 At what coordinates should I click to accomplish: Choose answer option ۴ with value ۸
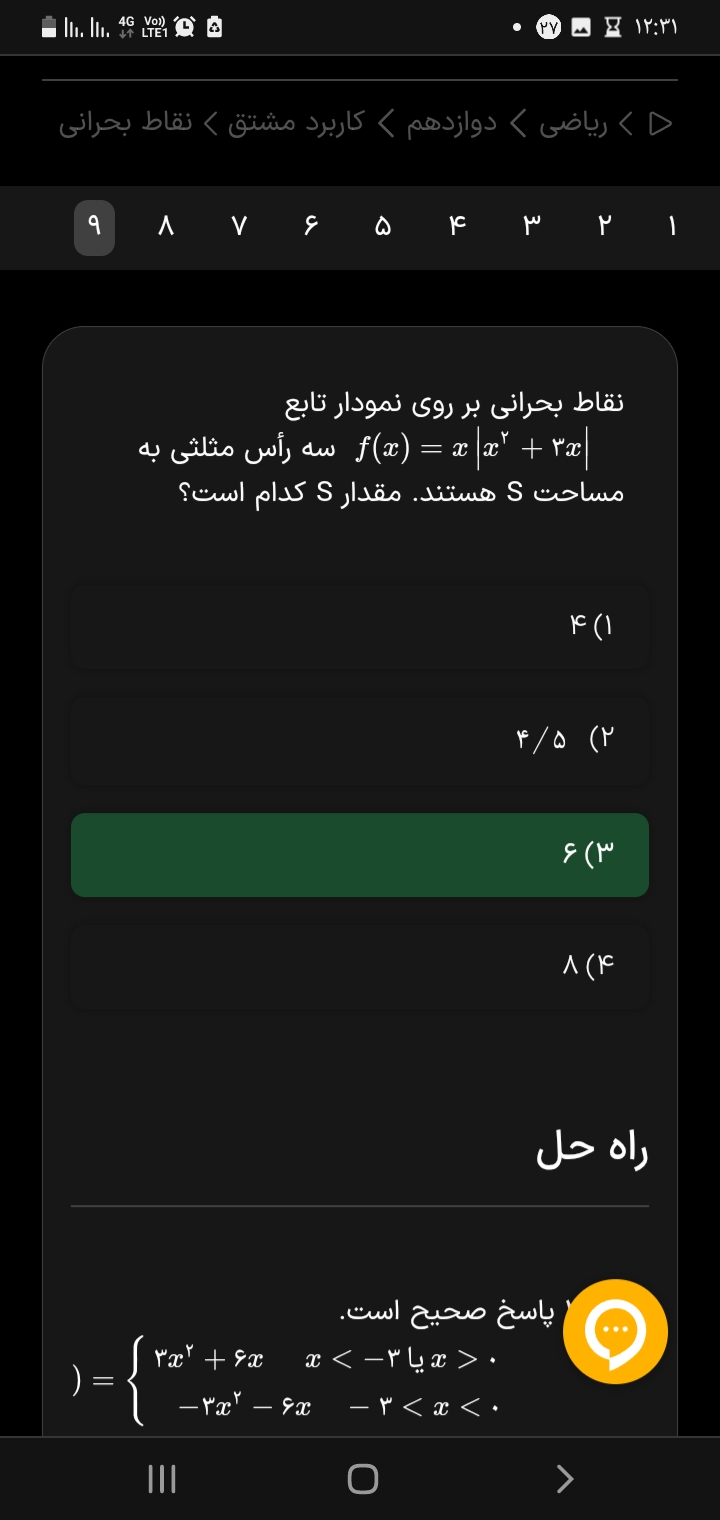click(360, 967)
